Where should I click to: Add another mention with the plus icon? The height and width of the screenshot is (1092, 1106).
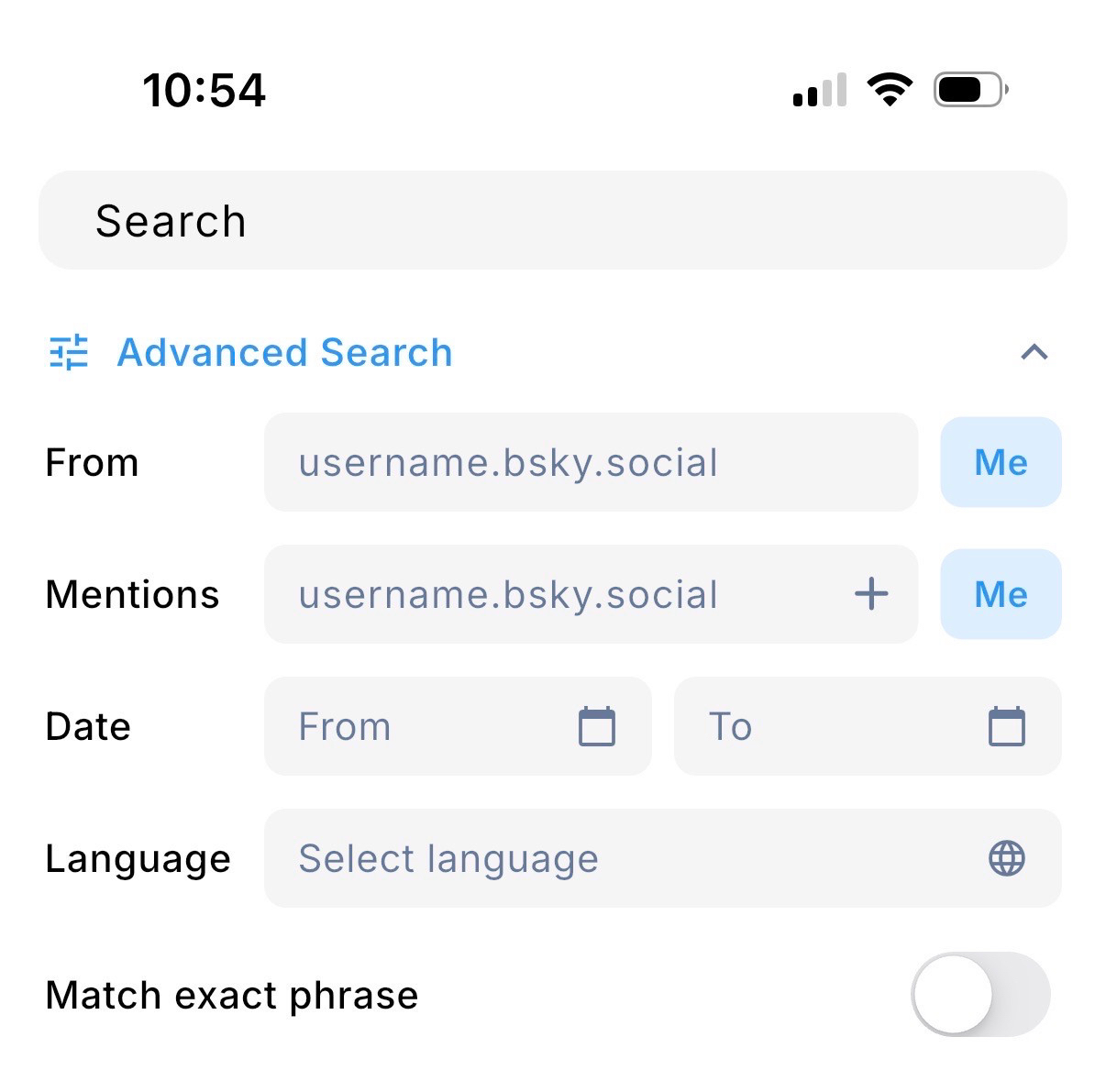point(870,595)
